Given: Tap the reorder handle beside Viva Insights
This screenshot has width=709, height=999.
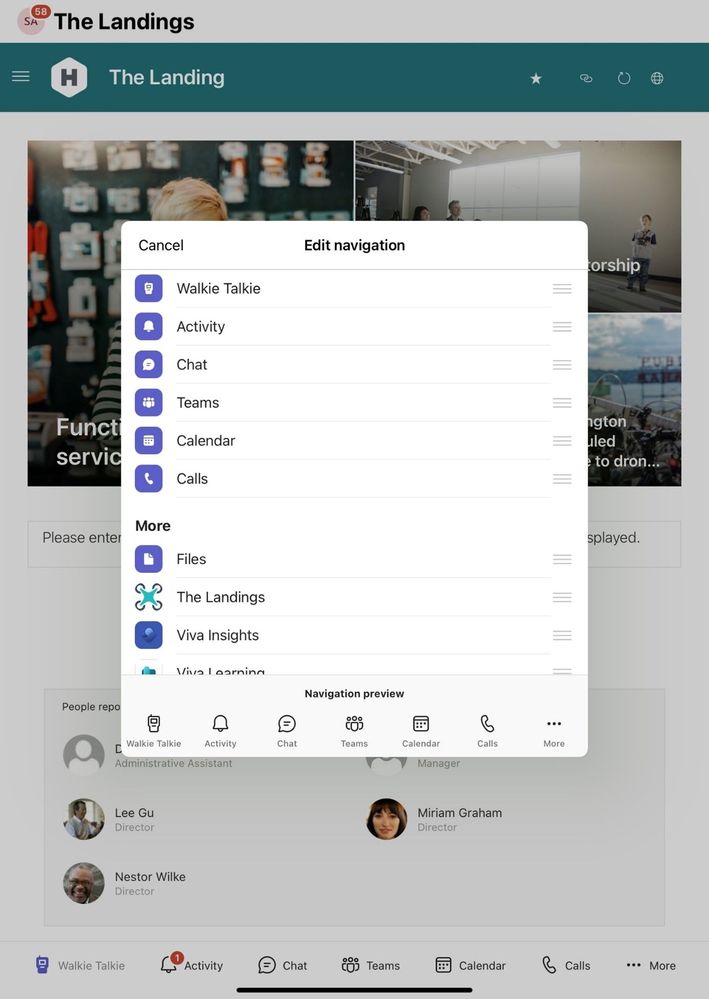Looking at the screenshot, I should click(562, 635).
